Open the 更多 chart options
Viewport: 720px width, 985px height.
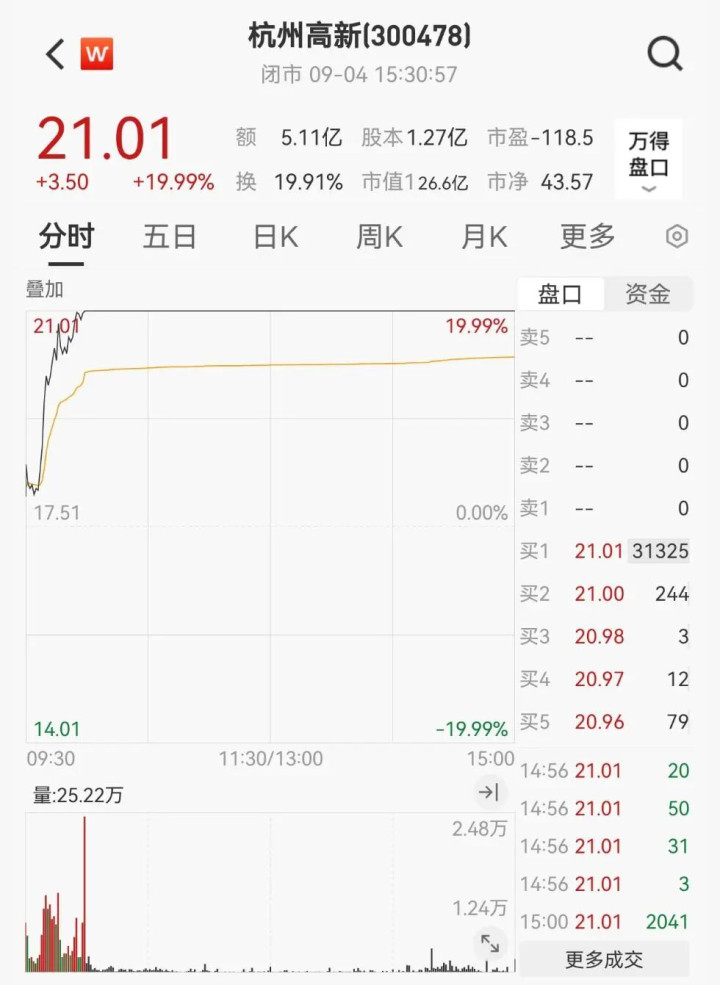click(588, 237)
